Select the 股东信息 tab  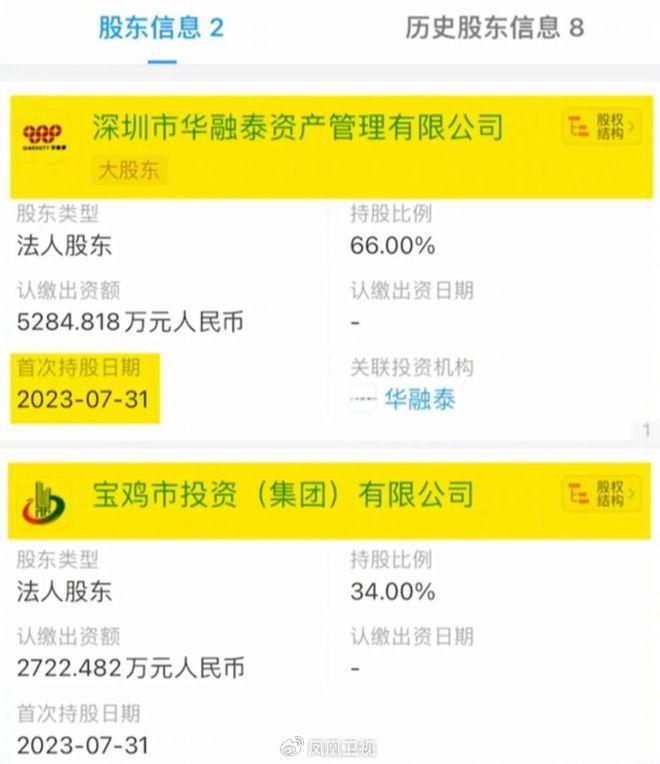click(161, 27)
